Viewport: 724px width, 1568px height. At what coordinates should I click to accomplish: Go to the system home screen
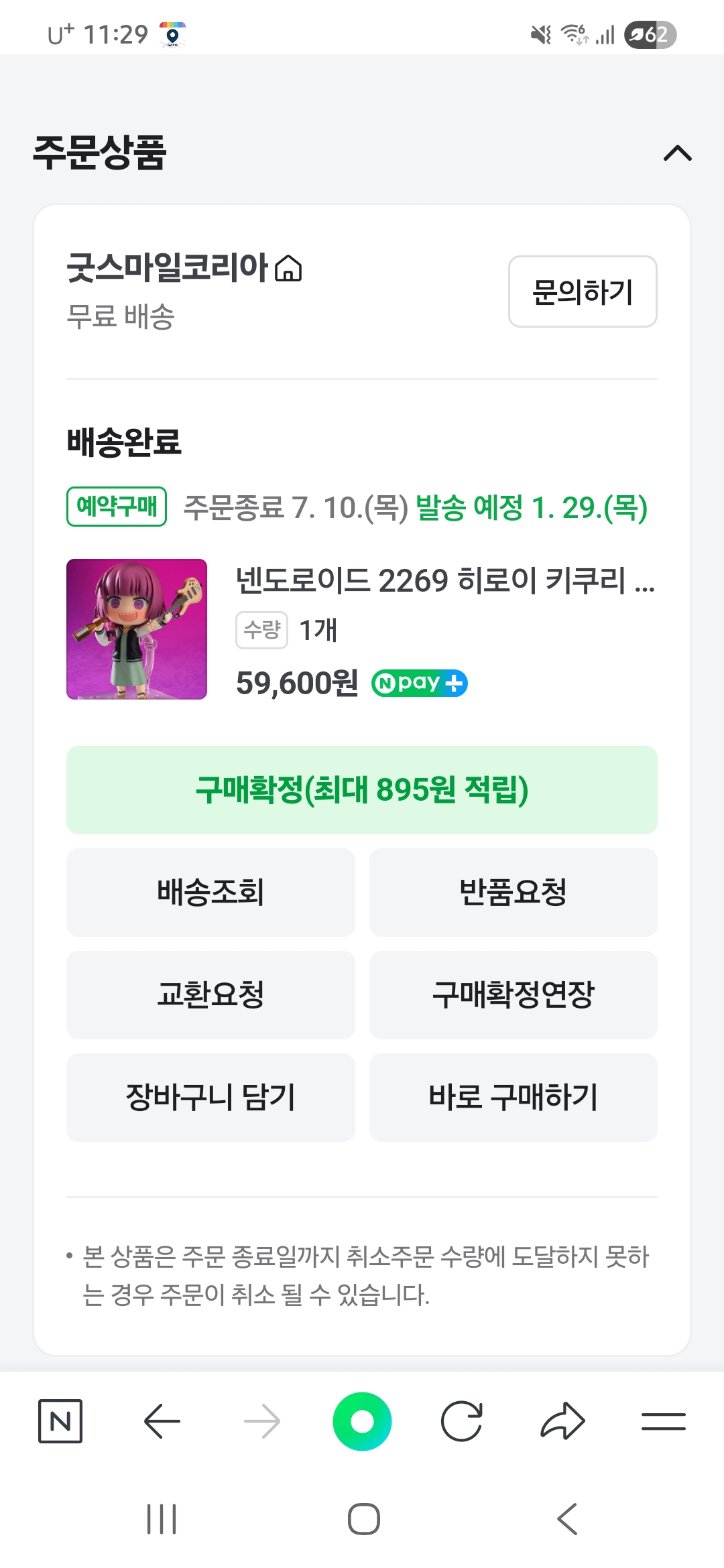pos(363,1519)
